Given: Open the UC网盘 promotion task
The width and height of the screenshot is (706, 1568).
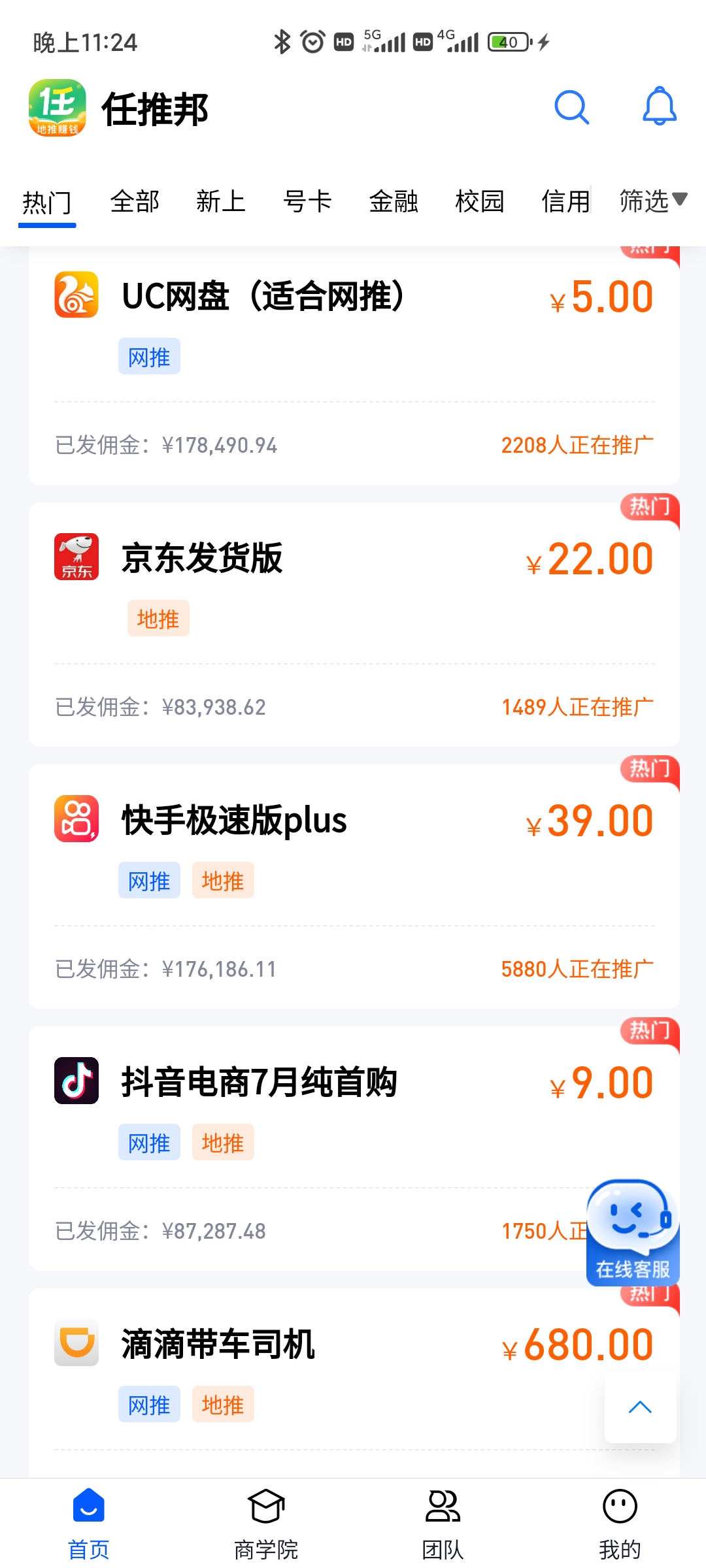Looking at the screenshot, I should 263,296.
